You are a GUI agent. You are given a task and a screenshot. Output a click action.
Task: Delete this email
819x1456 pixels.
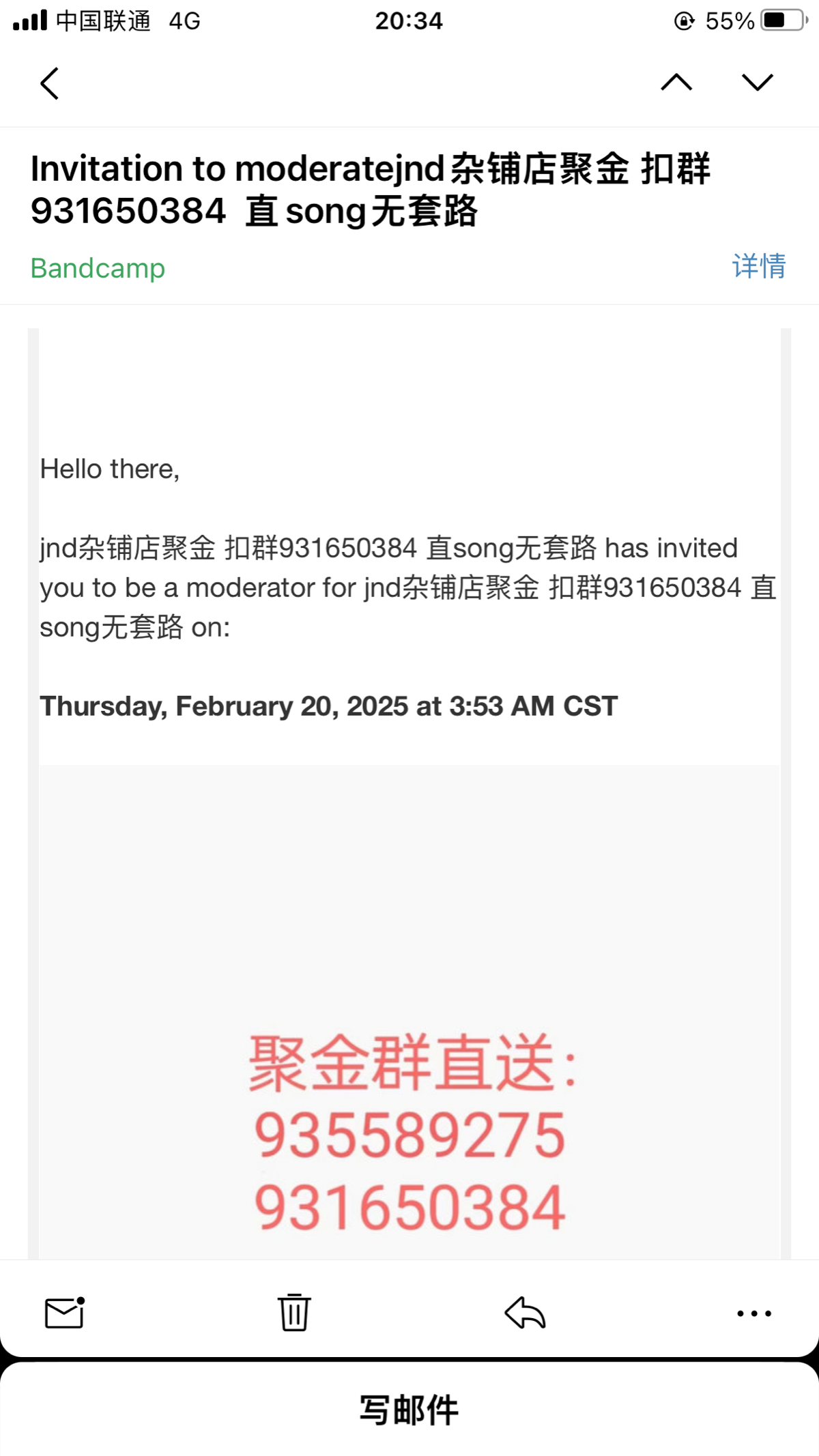click(x=294, y=1312)
